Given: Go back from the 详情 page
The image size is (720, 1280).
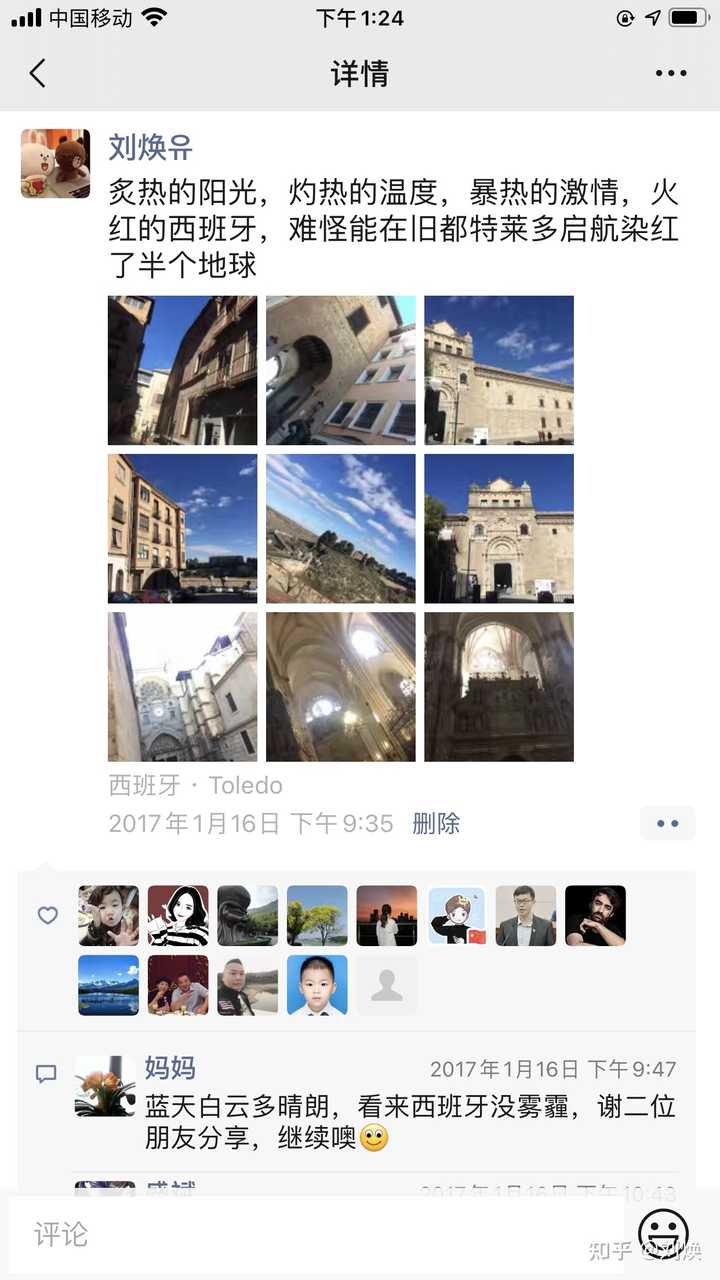Looking at the screenshot, I should (x=38, y=73).
